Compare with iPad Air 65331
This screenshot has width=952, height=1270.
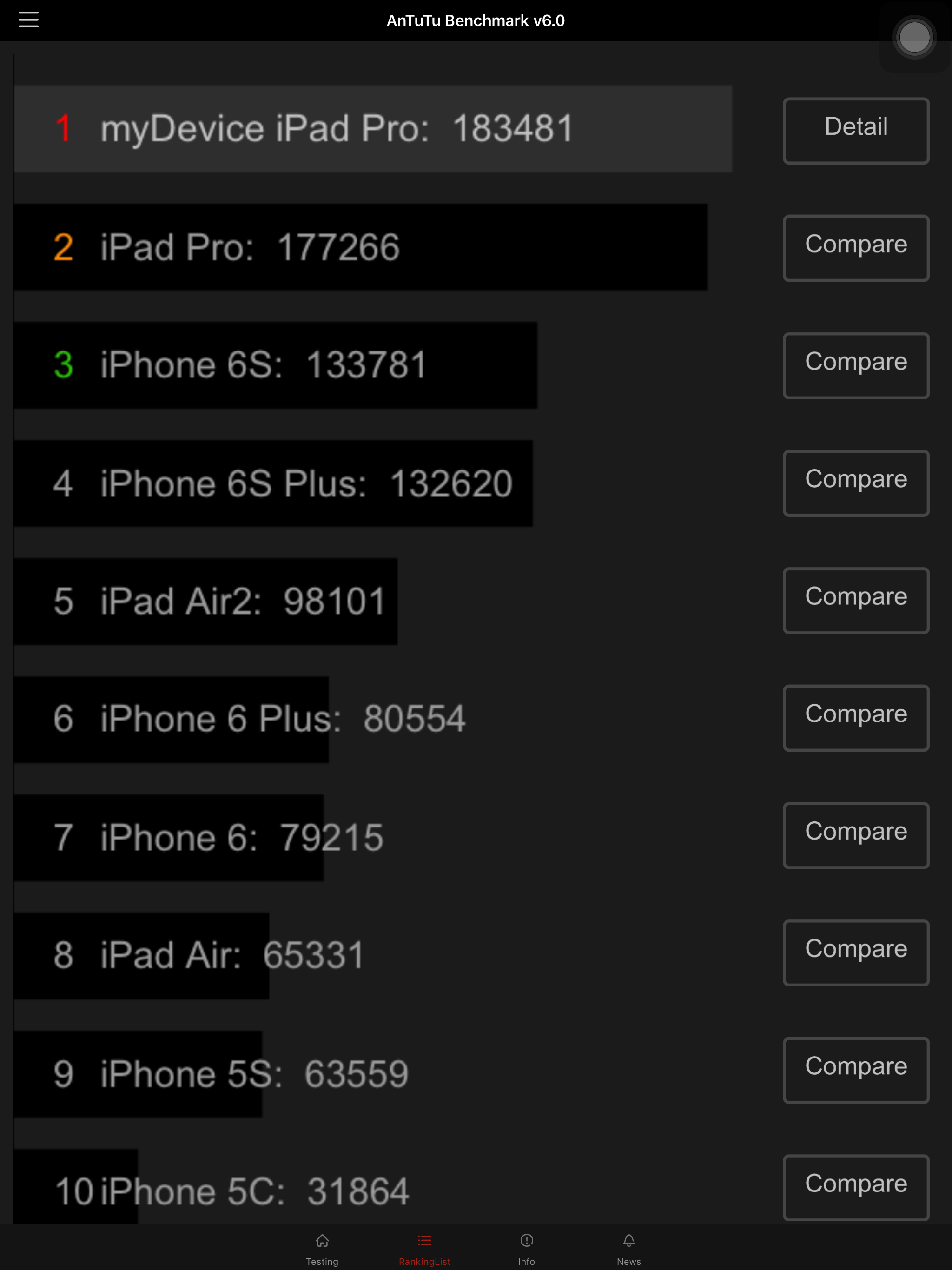(x=855, y=952)
